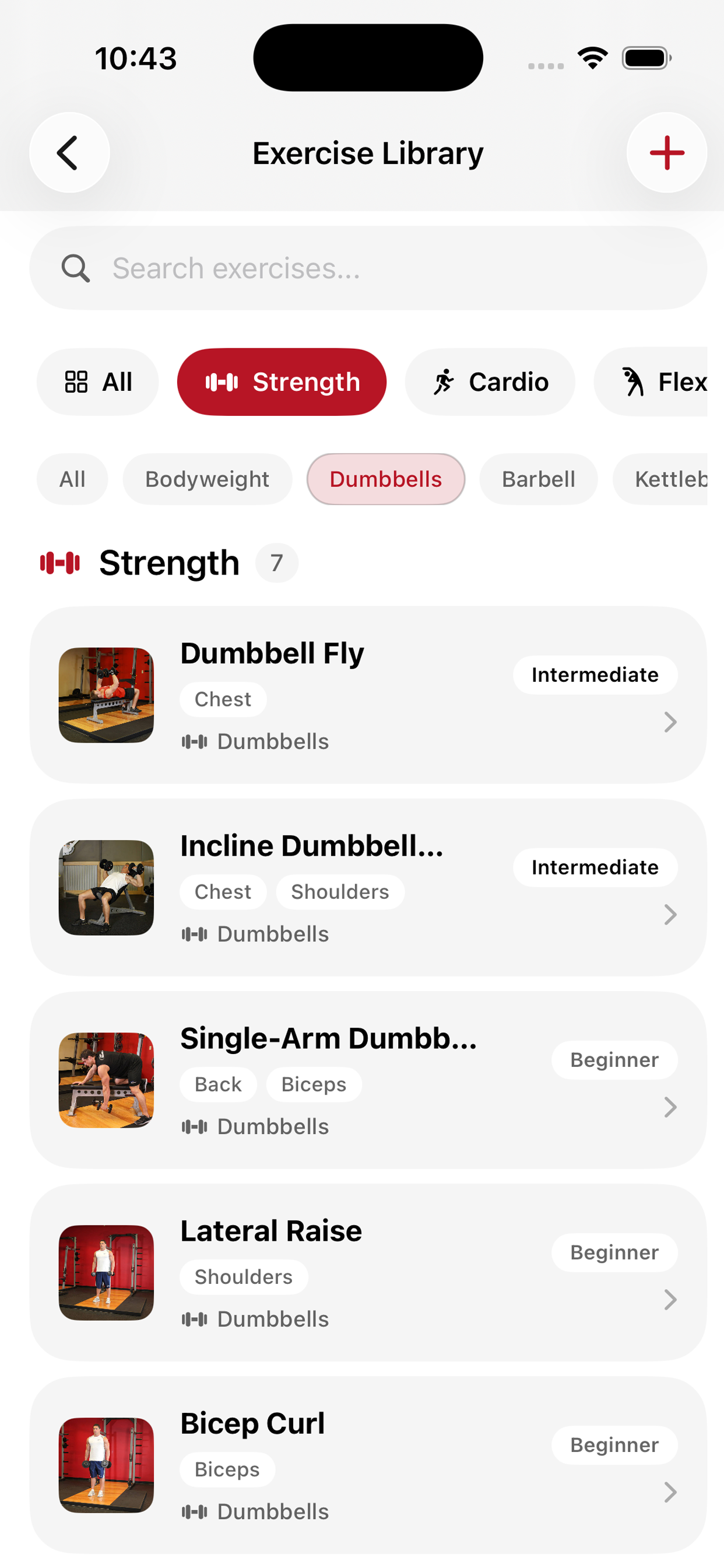The image size is (724, 1568).
Task: Expand the Dumbbell Fly exercise chevron
Action: point(670,722)
